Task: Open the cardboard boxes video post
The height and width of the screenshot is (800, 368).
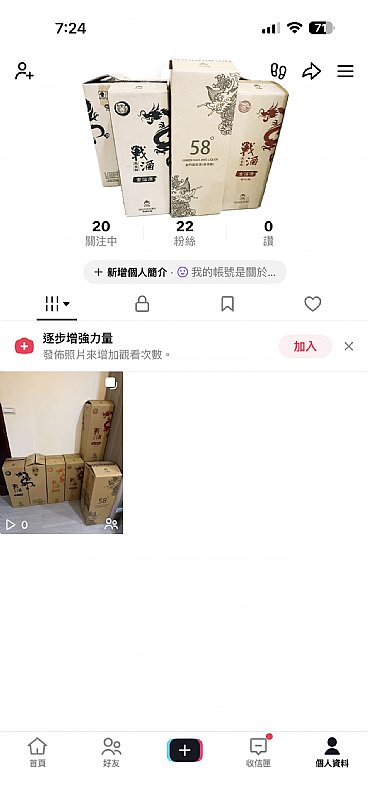Action: 61,453
